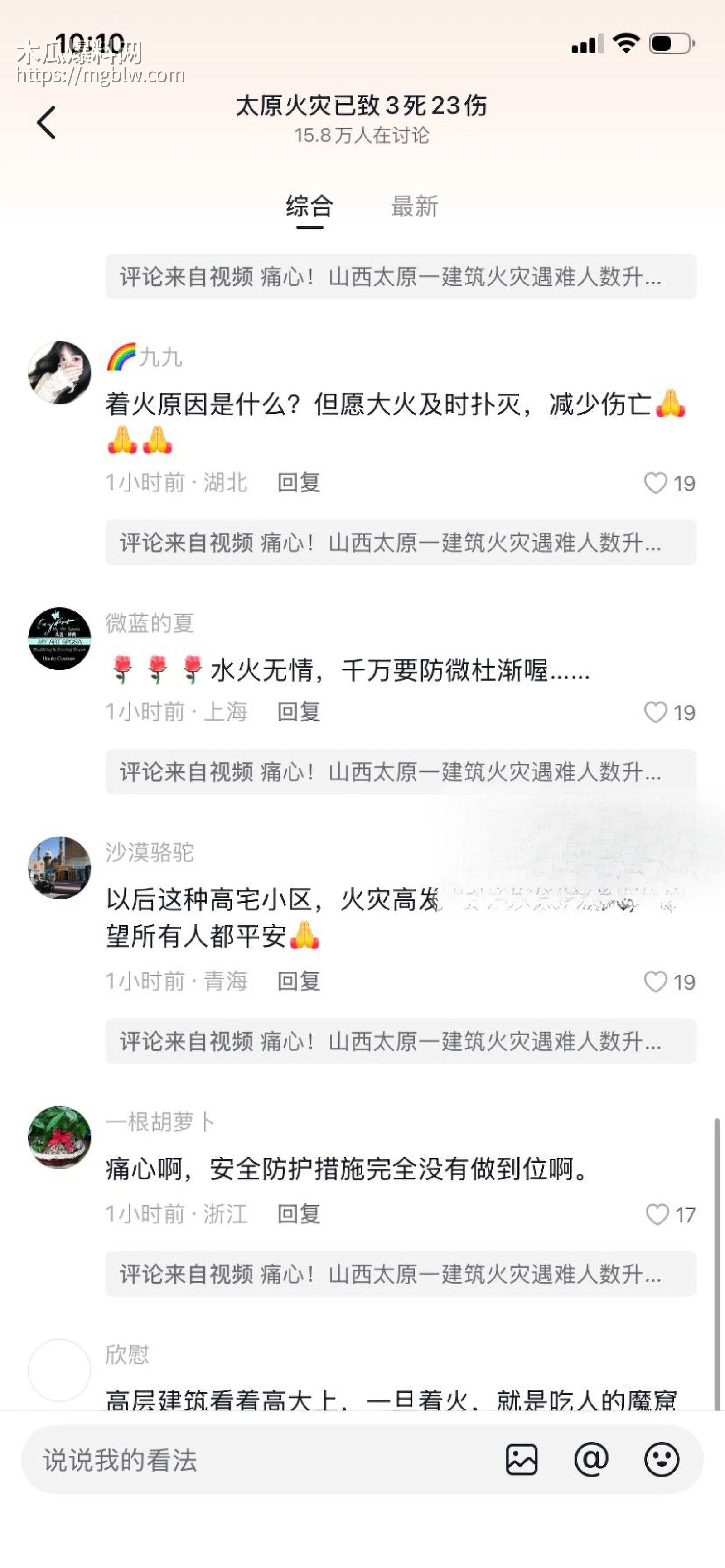This screenshot has height=1568, width=725.
Task: Like 一根胡萝卜's comment heart
Action: tap(656, 1214)
